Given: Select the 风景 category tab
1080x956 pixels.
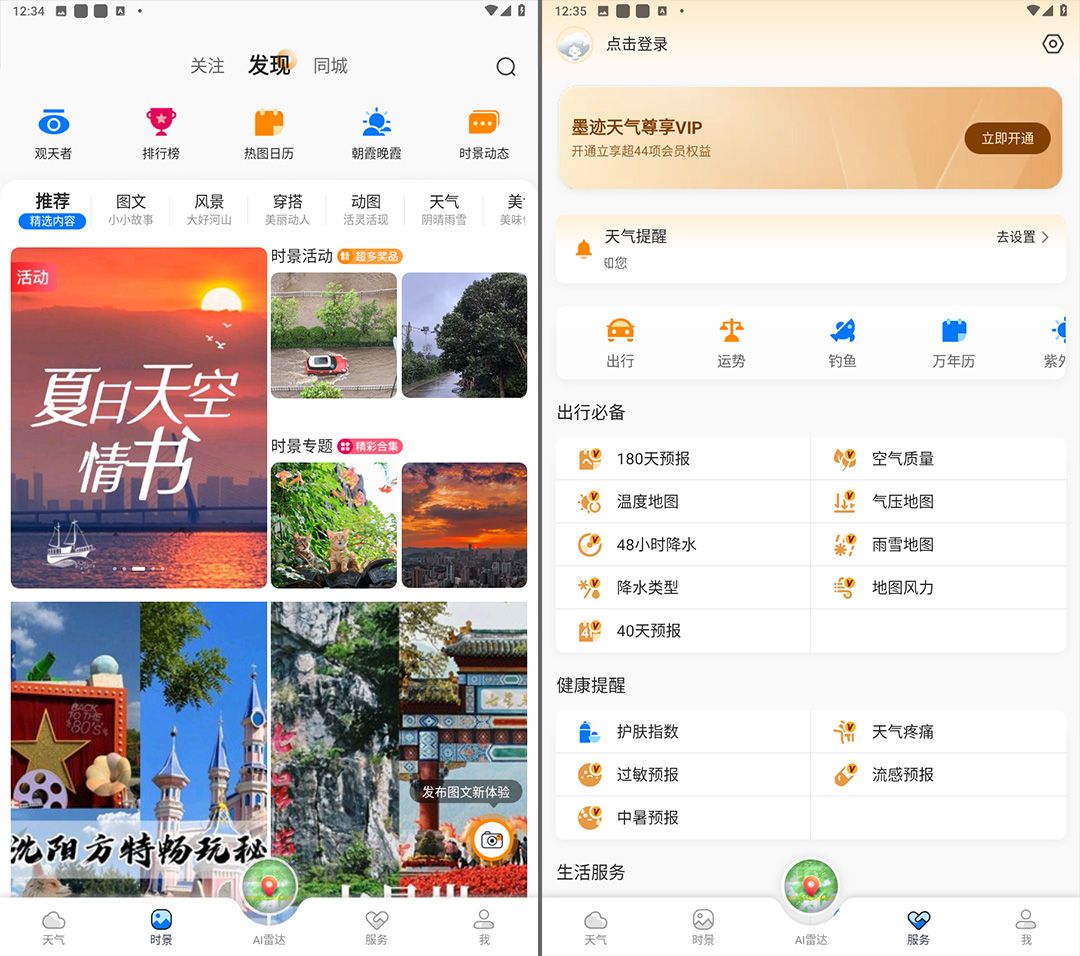Looking at the screenshot, I should 209,209.
